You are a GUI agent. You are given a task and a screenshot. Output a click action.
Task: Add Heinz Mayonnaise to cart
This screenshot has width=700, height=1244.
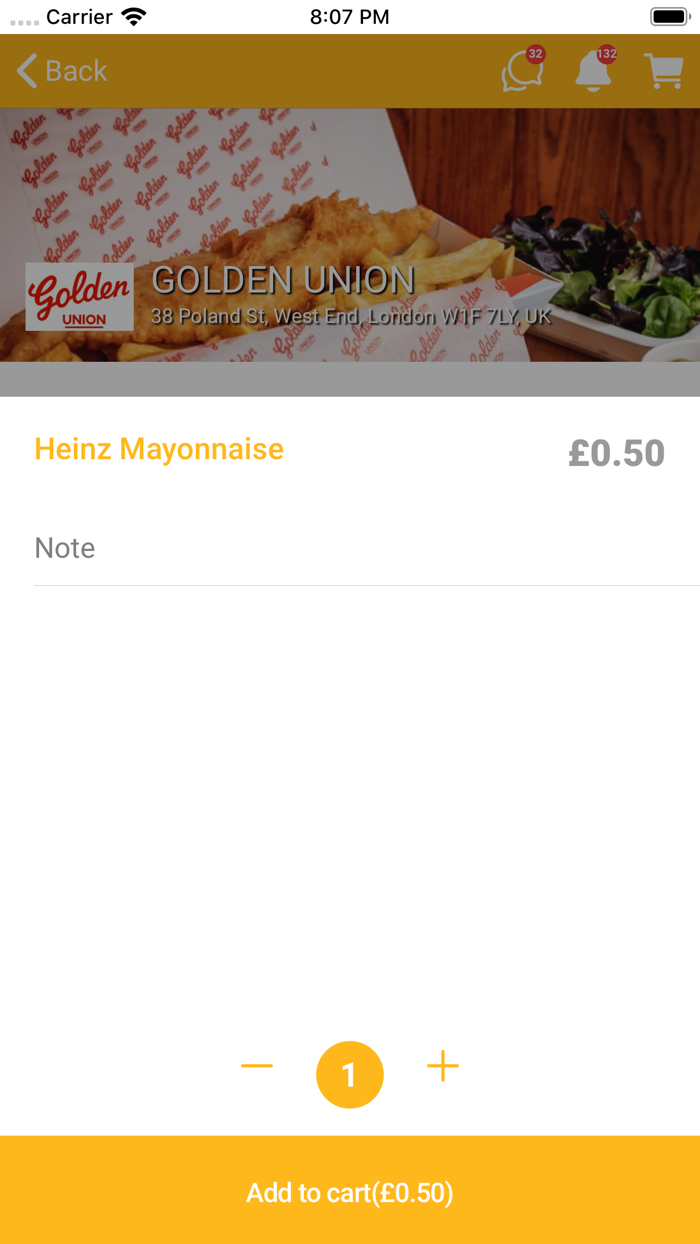[x=350, y=1192]
